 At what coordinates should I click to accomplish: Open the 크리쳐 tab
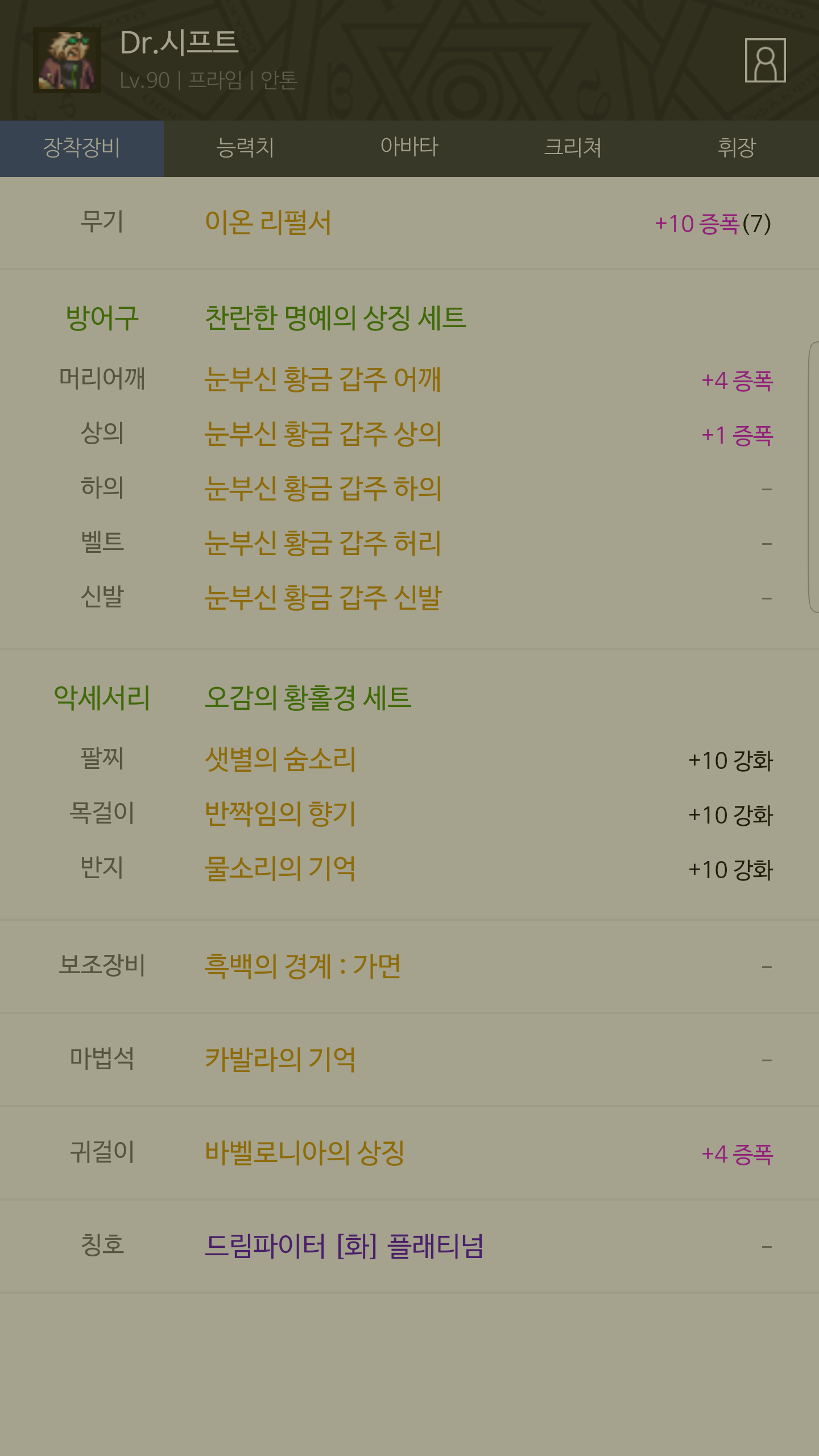[x=573, y=148]
